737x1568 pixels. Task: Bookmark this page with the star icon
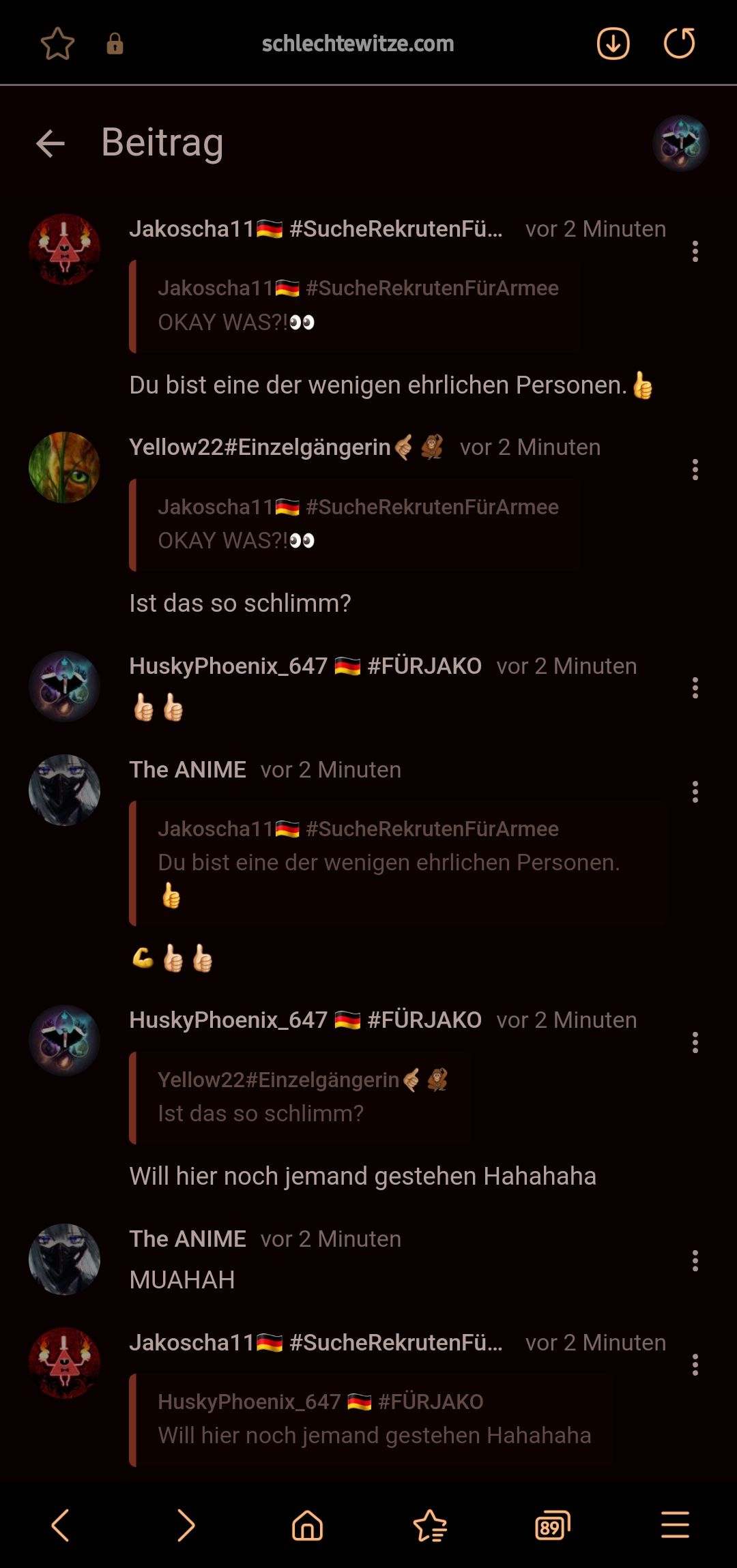click(x=57, y=44)
